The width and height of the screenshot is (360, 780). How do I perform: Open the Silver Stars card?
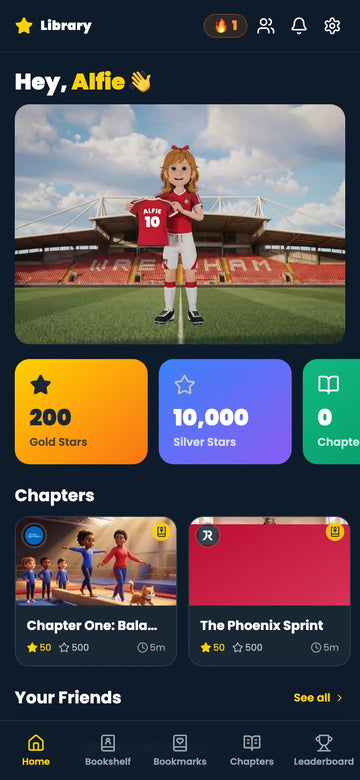pos(225,411)
